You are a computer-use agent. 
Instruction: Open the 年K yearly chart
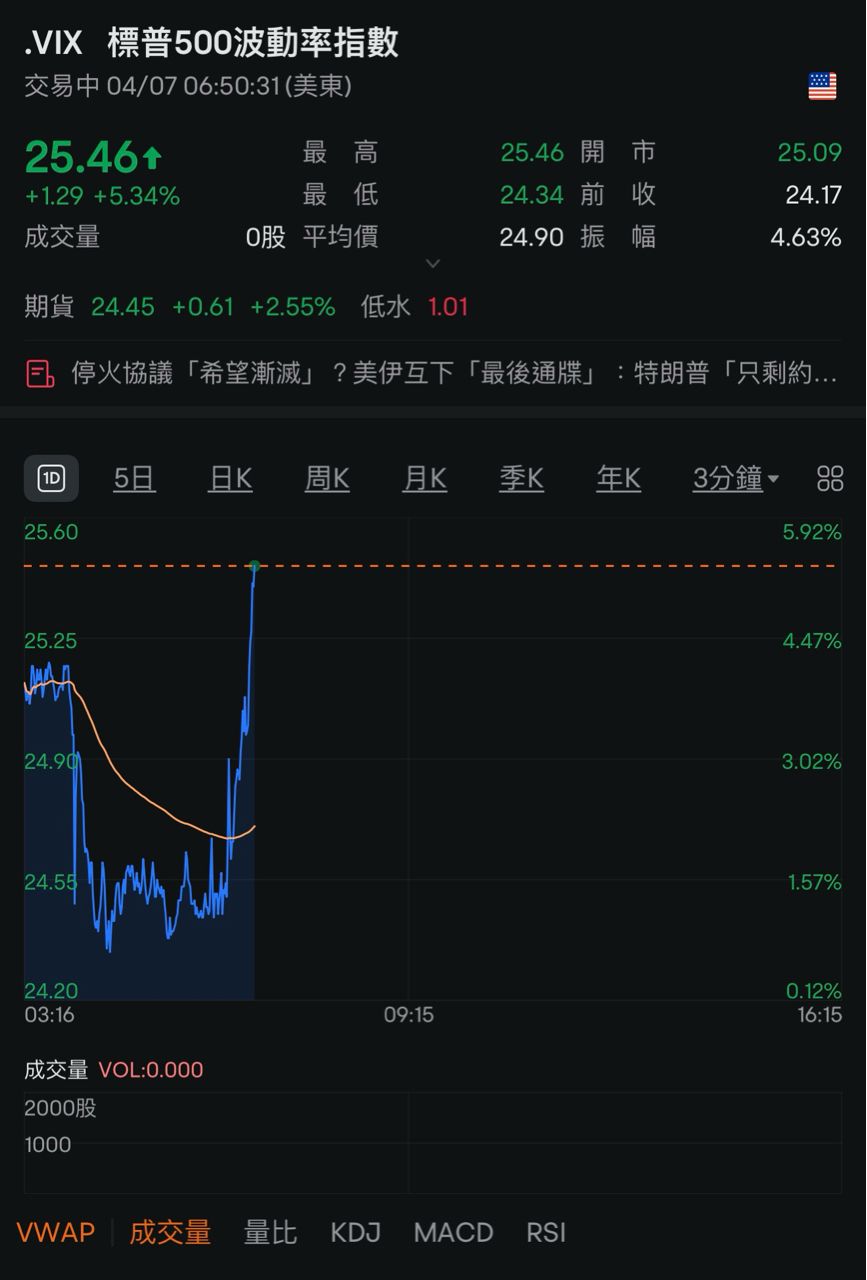[x=618, y=479]
